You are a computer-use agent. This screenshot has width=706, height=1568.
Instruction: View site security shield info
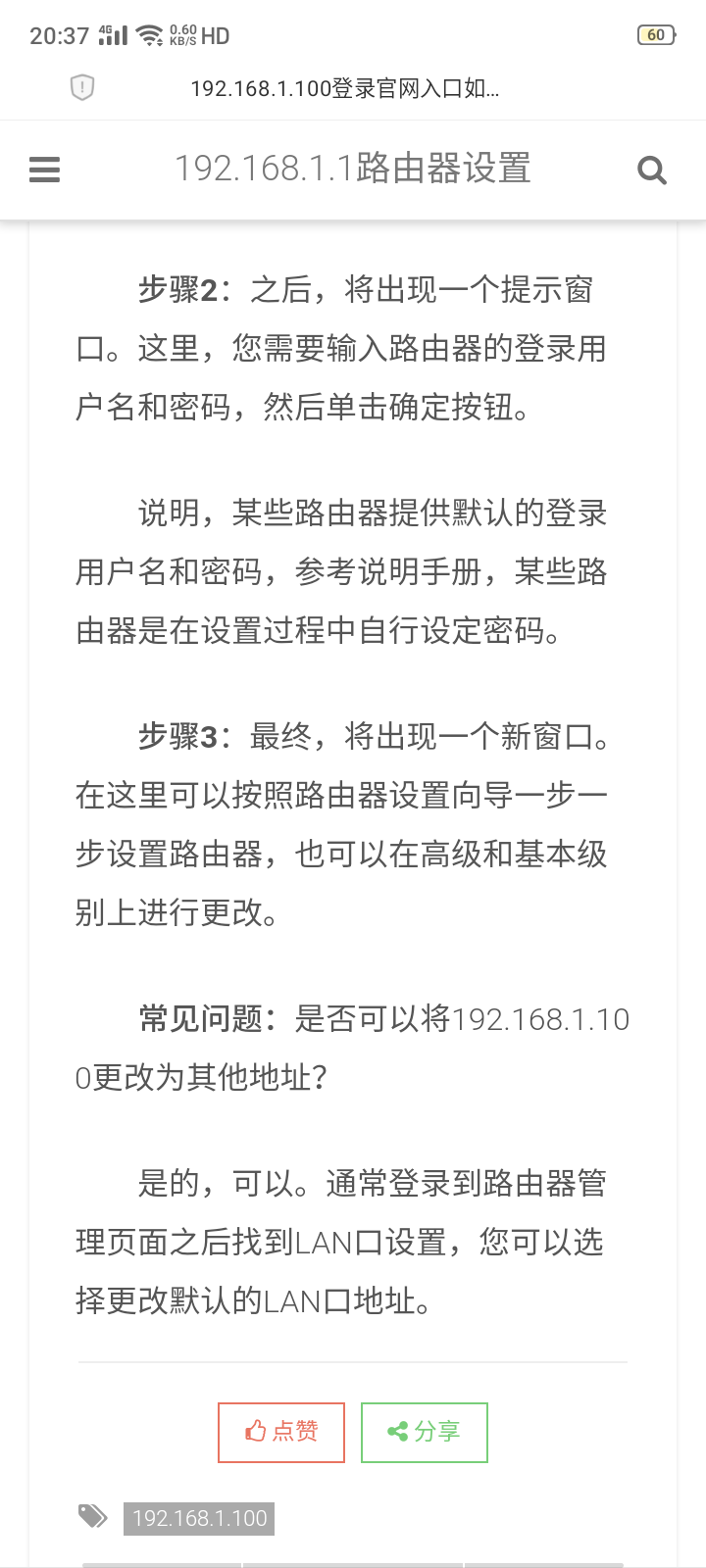pyautogui.click(x=82, y=88)
